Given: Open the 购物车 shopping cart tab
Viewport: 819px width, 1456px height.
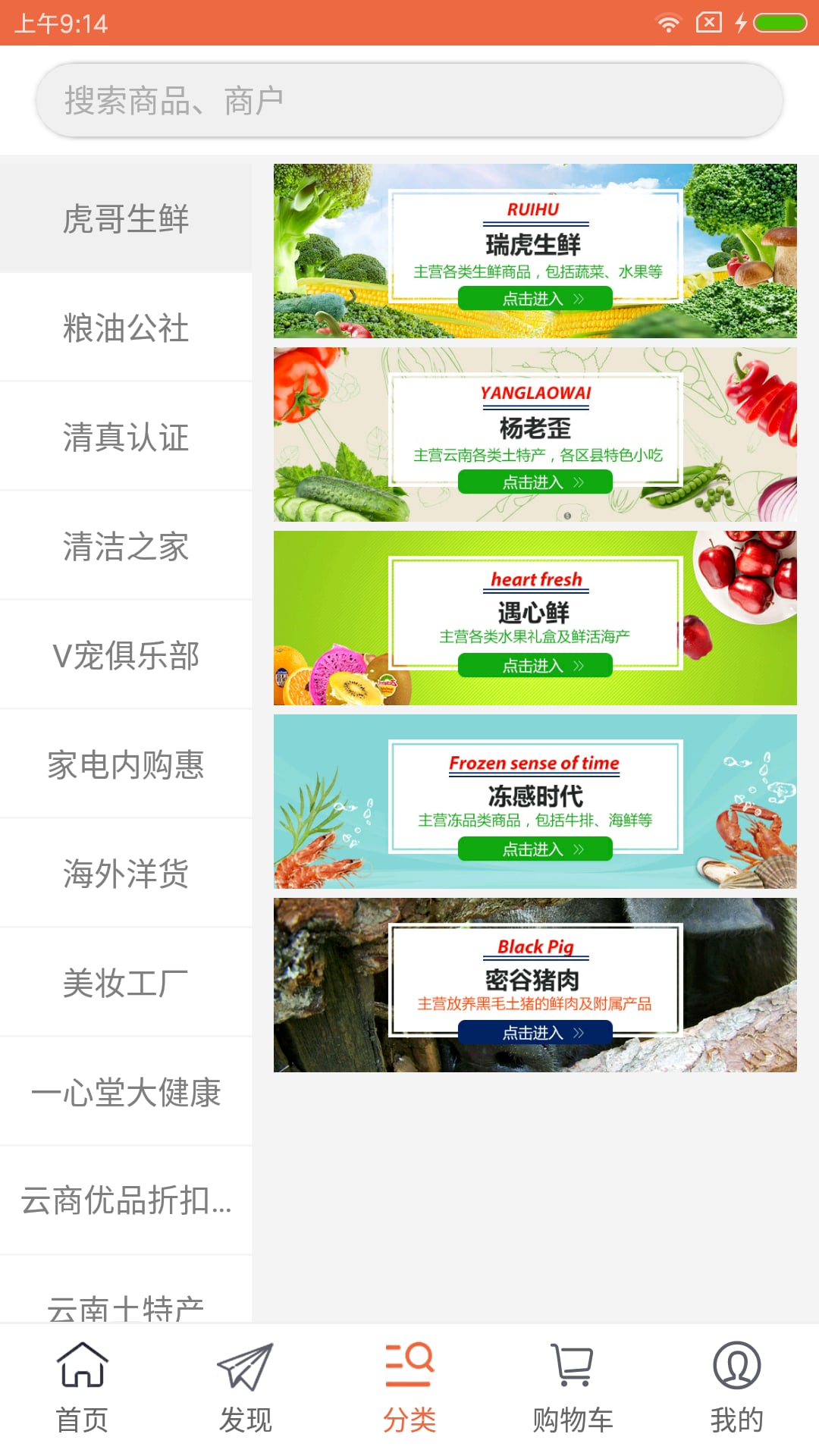Looking at the screenshot, I should click(573, 1389).
